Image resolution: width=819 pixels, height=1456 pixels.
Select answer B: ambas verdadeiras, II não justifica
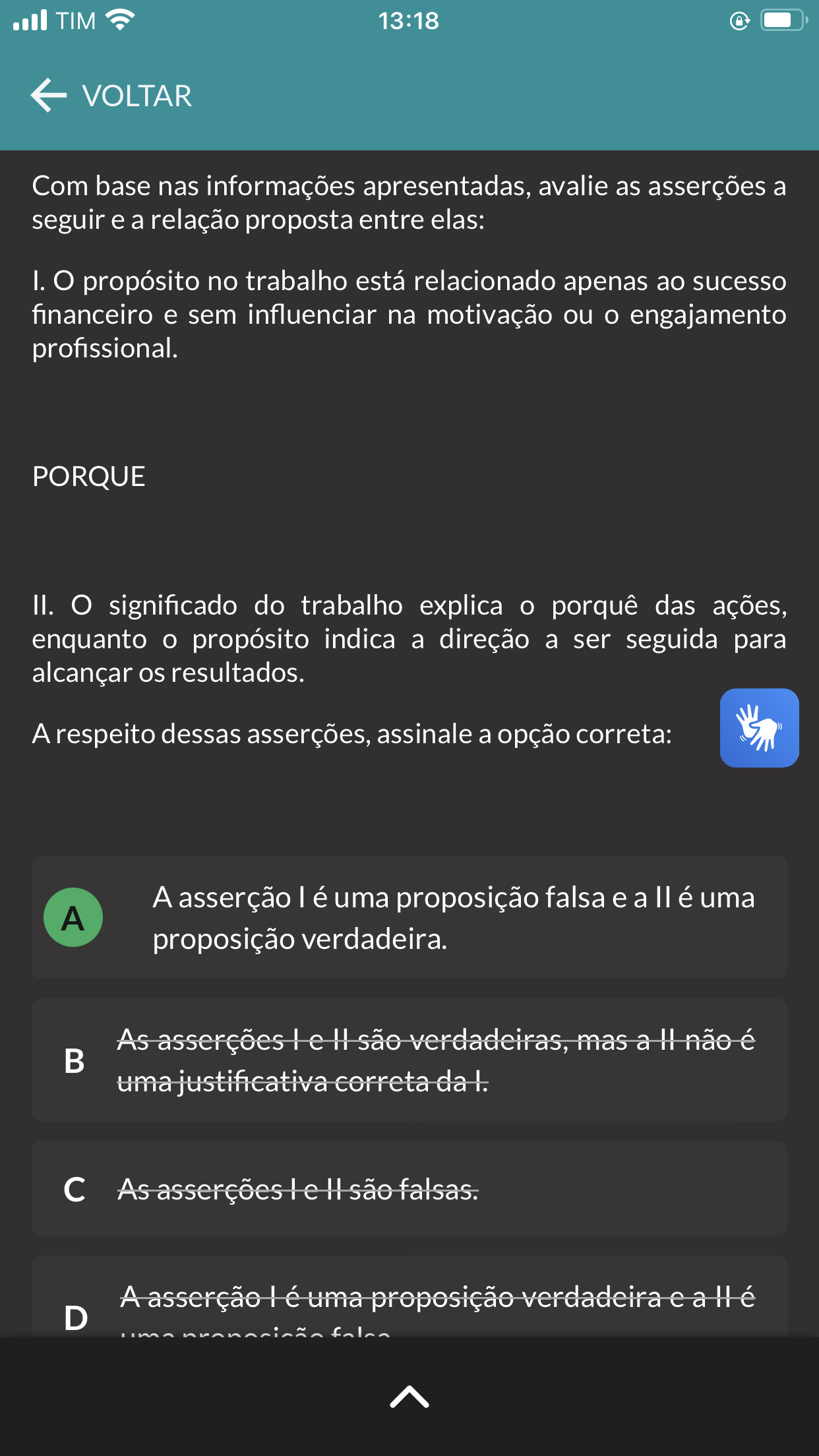(409, 1060)
